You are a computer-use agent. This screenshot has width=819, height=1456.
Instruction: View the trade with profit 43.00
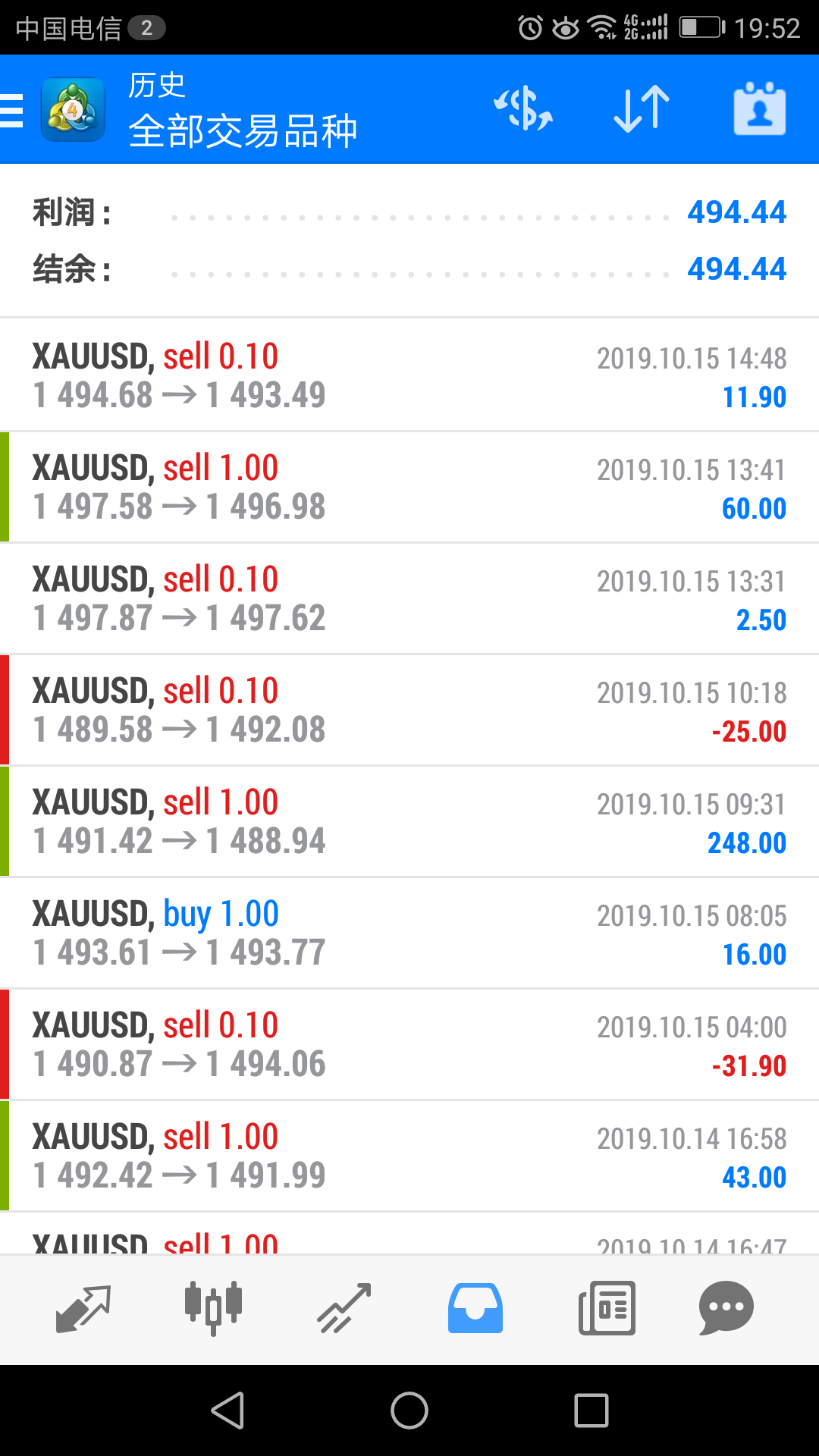pos(409,1156)
